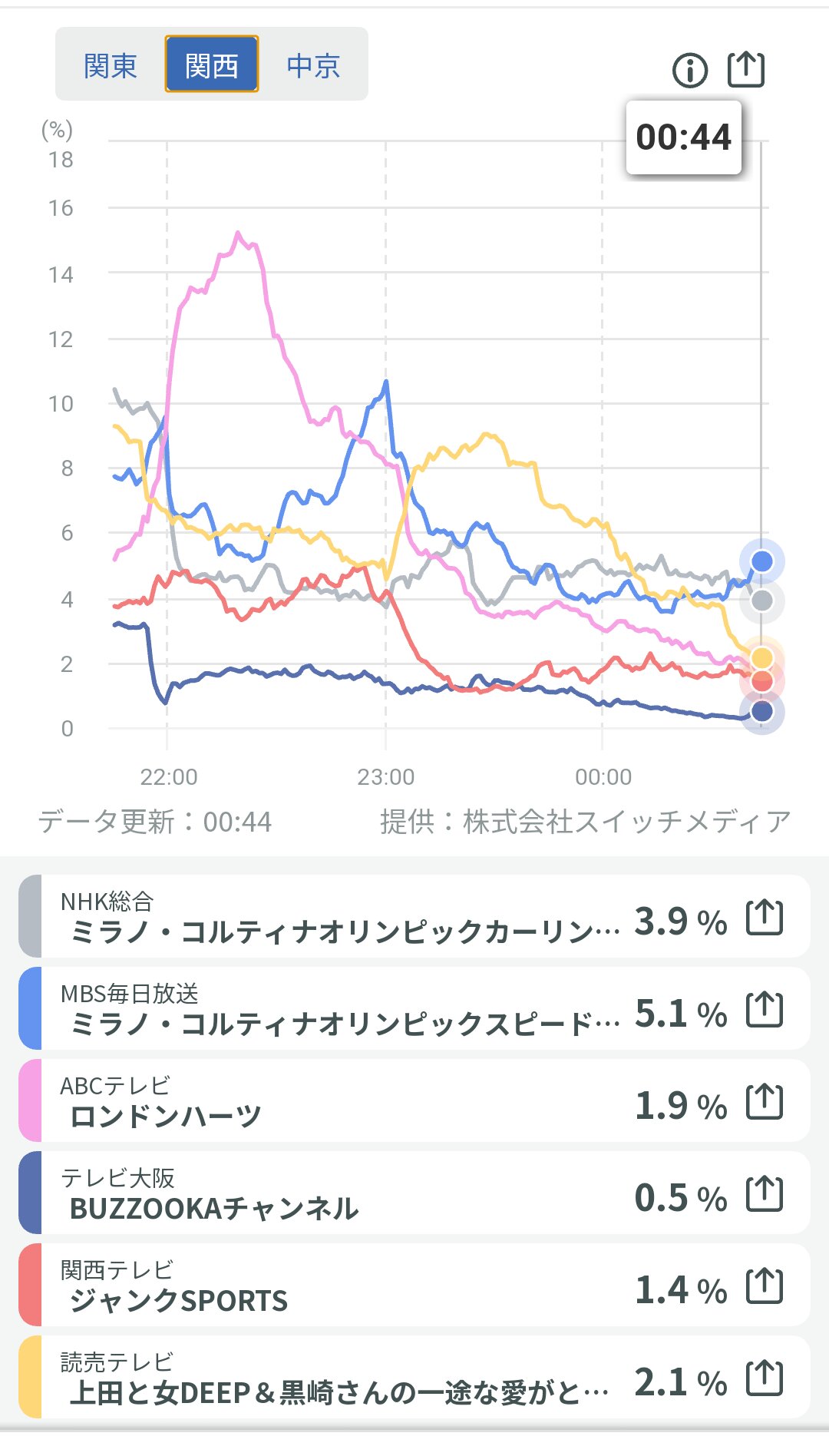Open the chart info icon
Screen dimensions: 829x1456
click(x=689, y=71)
